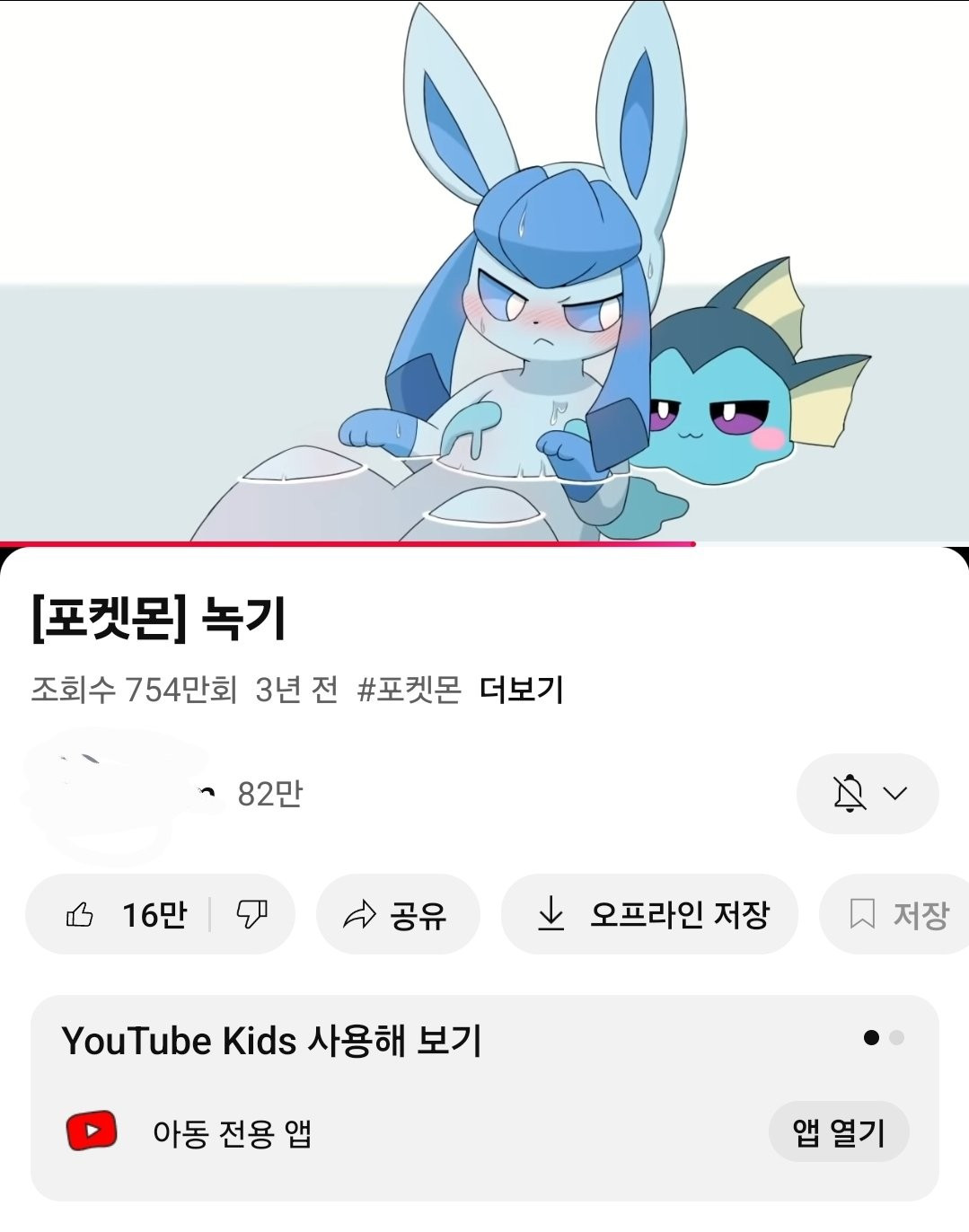The image size is (969, 1232).
Task: Save video to playlist with 저장
Action: [x=898, y=915]
